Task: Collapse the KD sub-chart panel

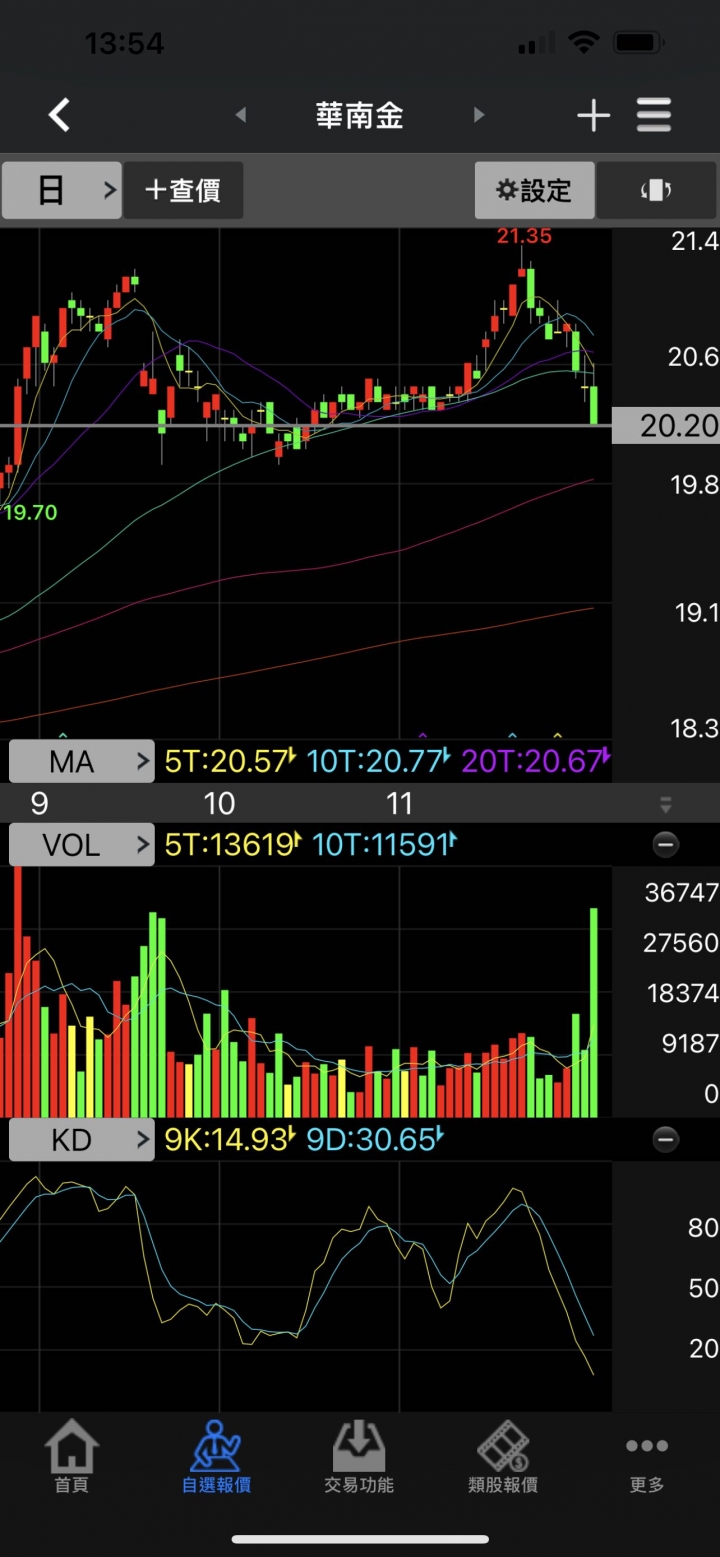Action: (x=666, y=1140)
